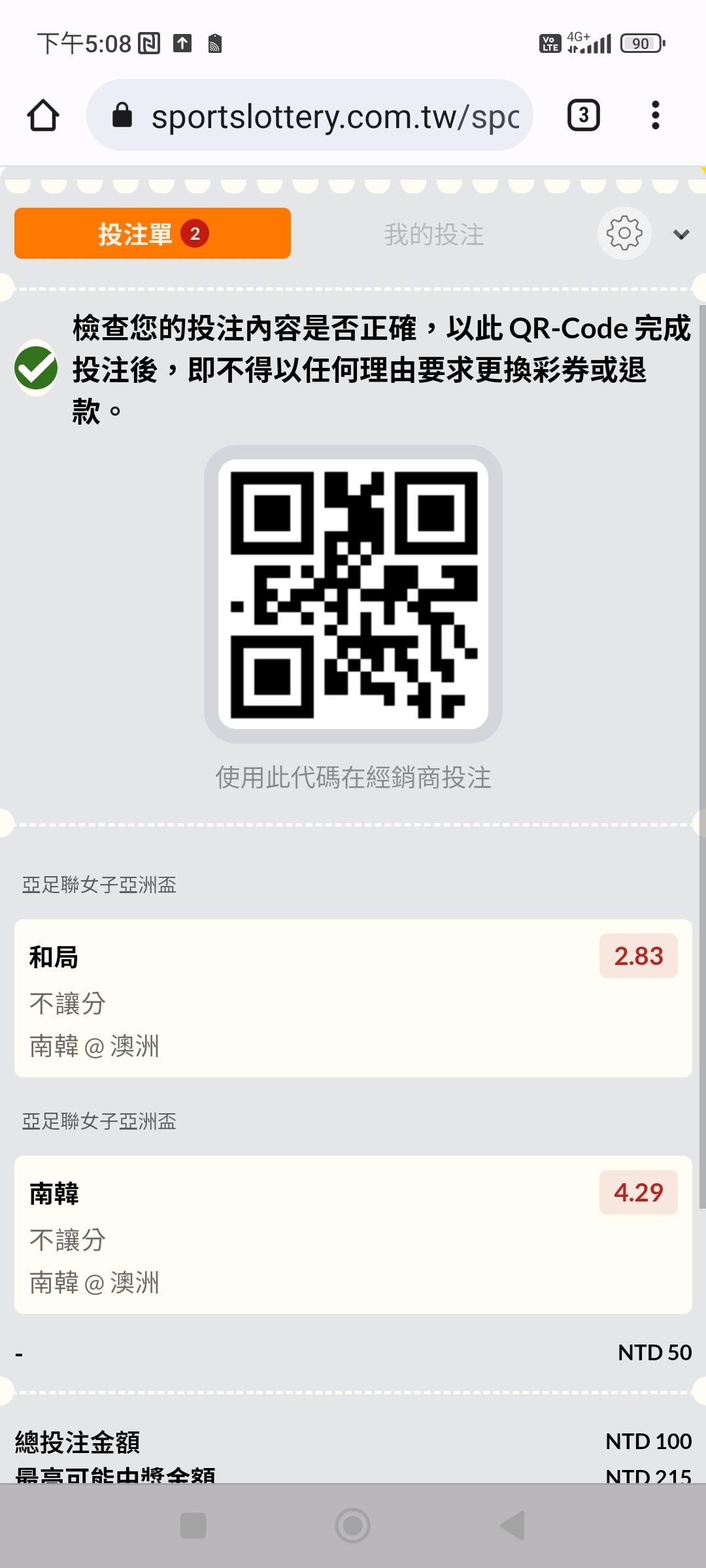
Task: Go to the system home screen
Action: click(353, 1526)
